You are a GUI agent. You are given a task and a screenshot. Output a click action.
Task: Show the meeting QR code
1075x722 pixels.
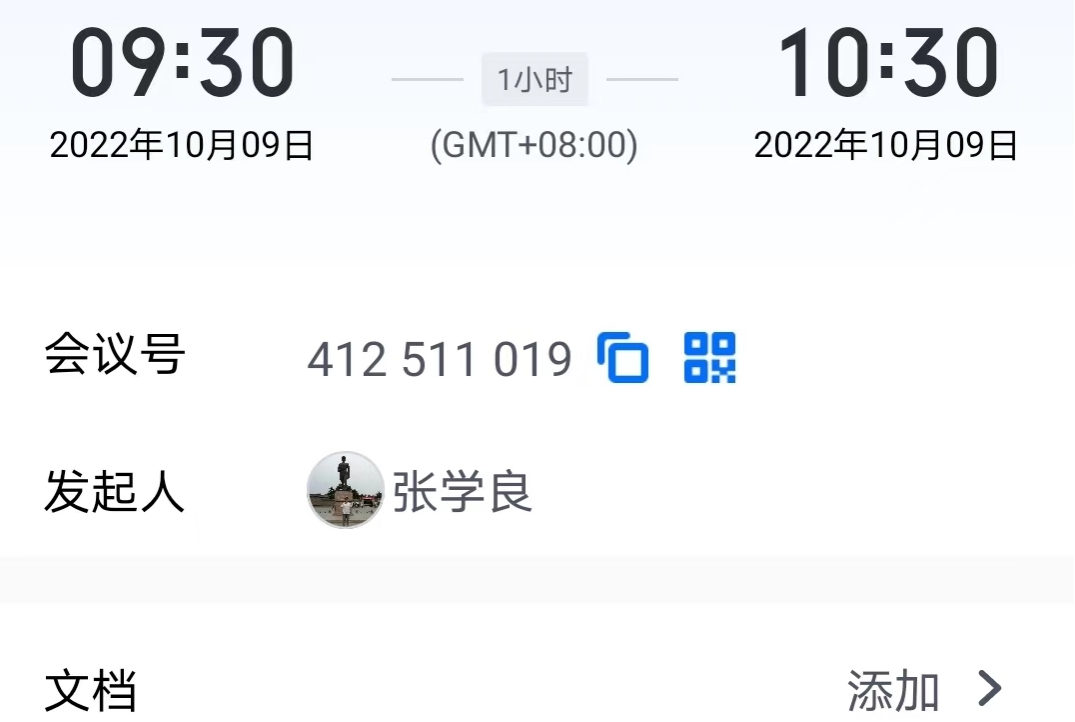(x=710, y=358)
